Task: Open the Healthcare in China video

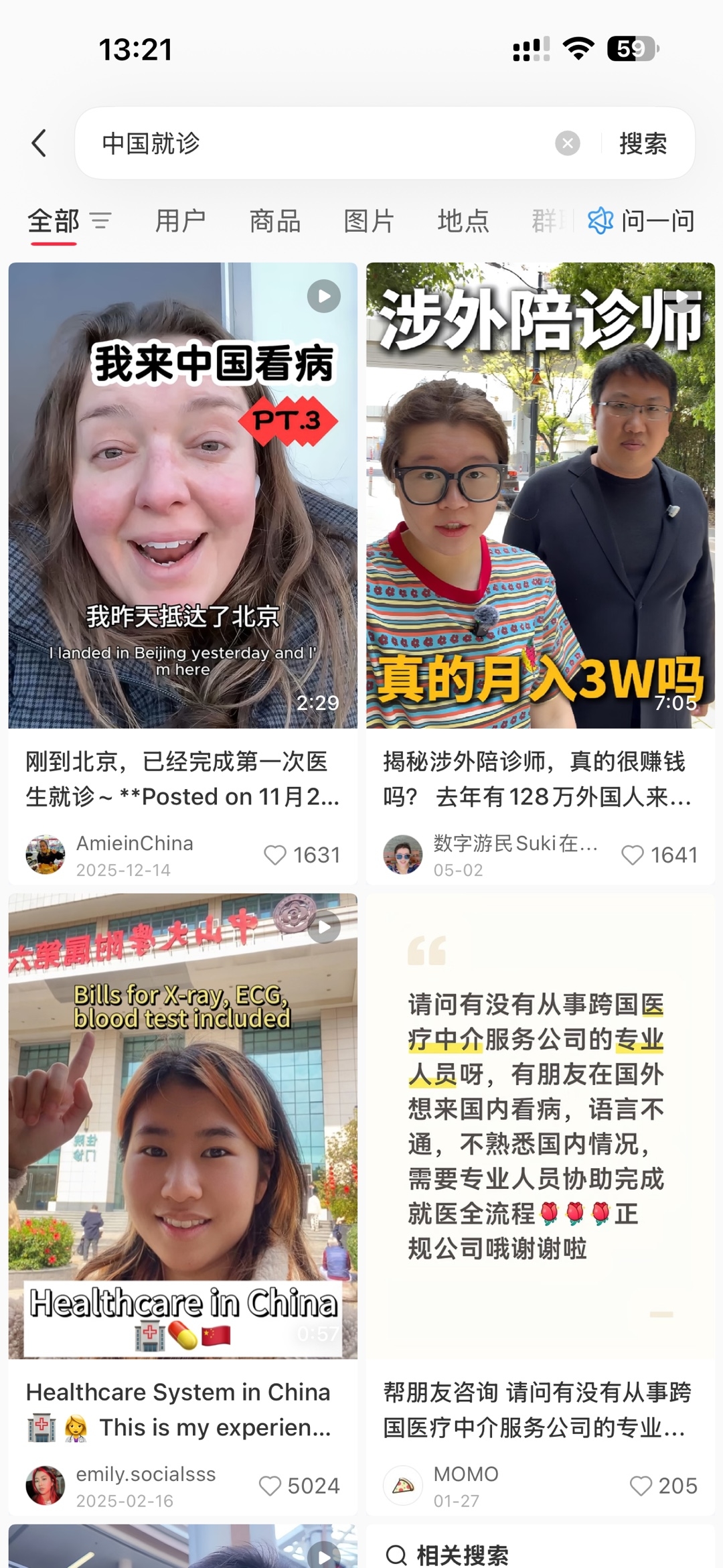Action: (183, 1126)
